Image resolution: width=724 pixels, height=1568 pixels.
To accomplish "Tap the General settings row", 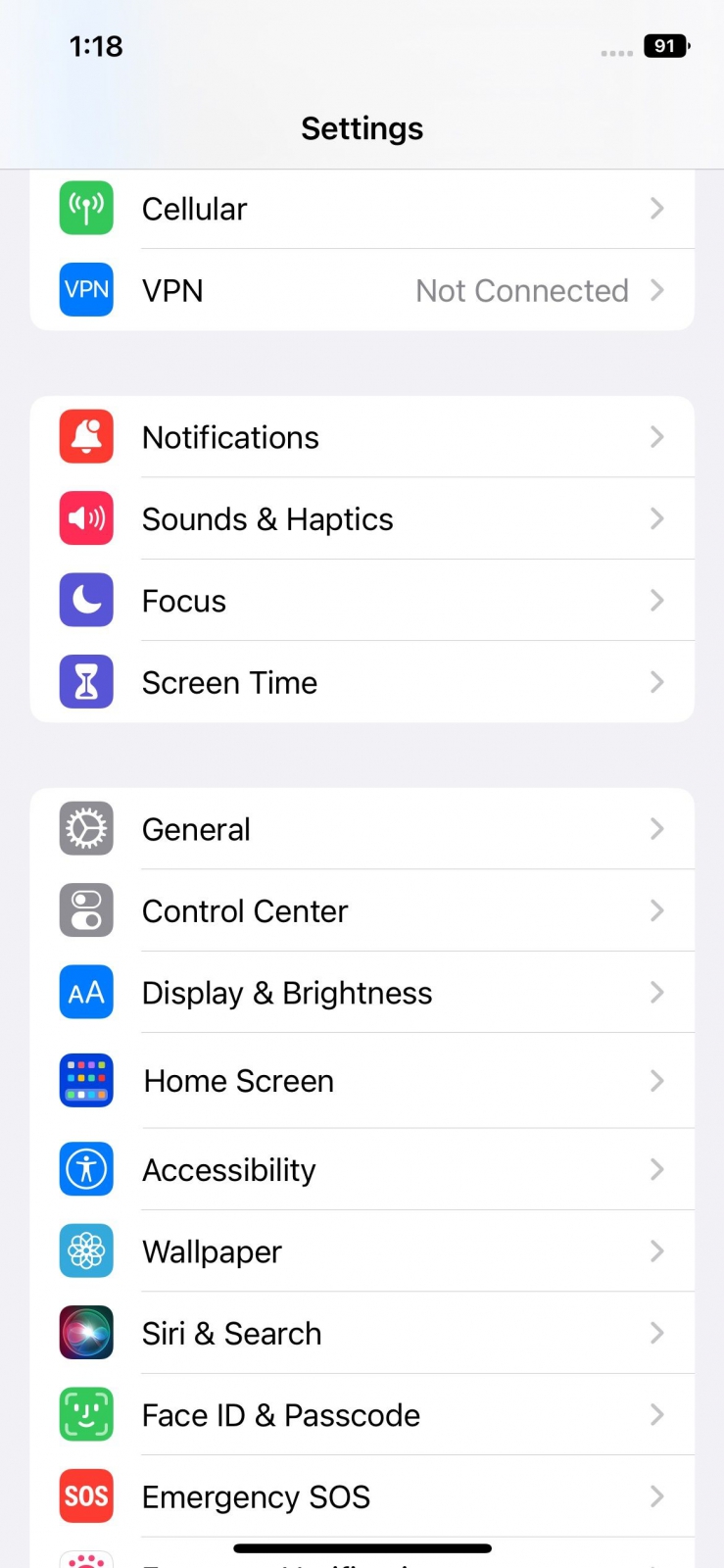I will pos(362,829).
